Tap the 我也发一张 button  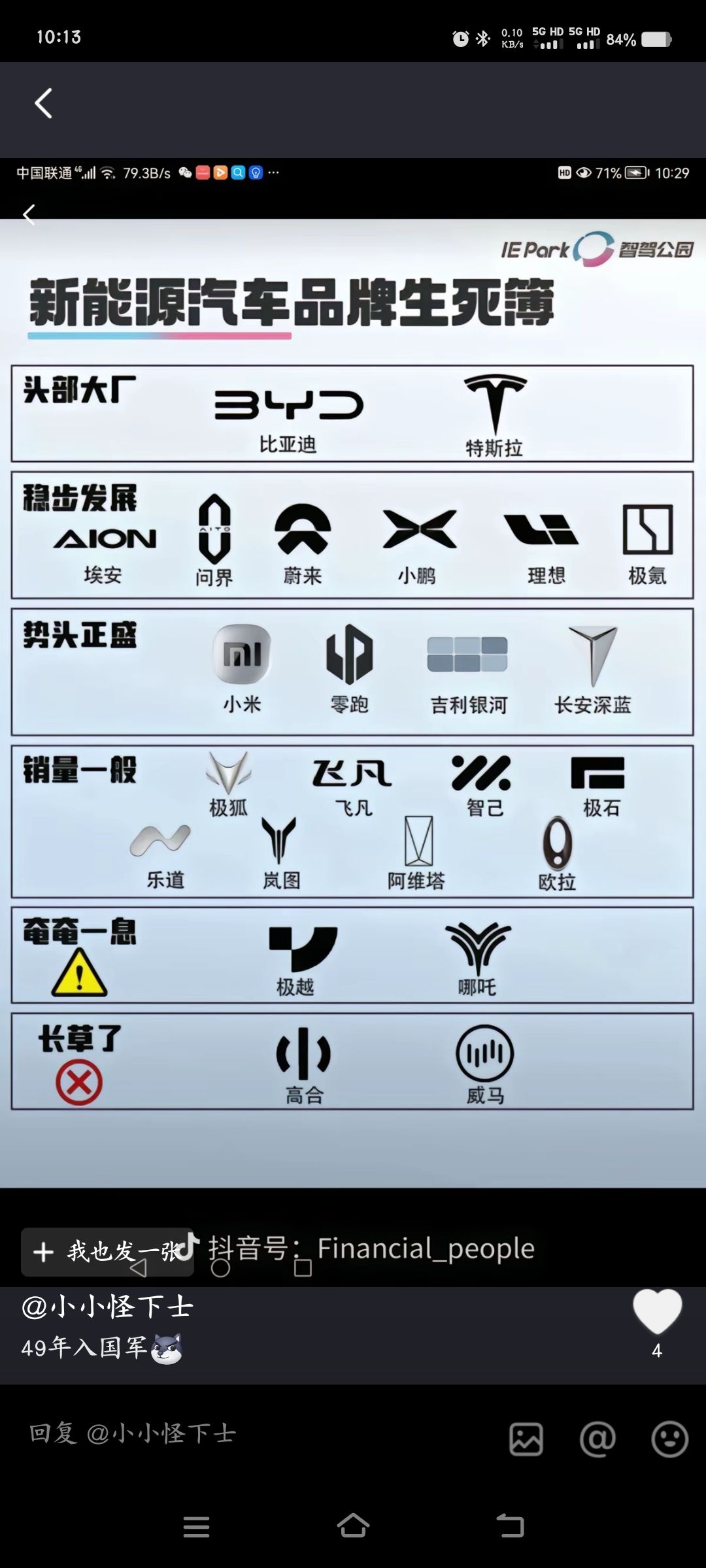(108, 1252)
